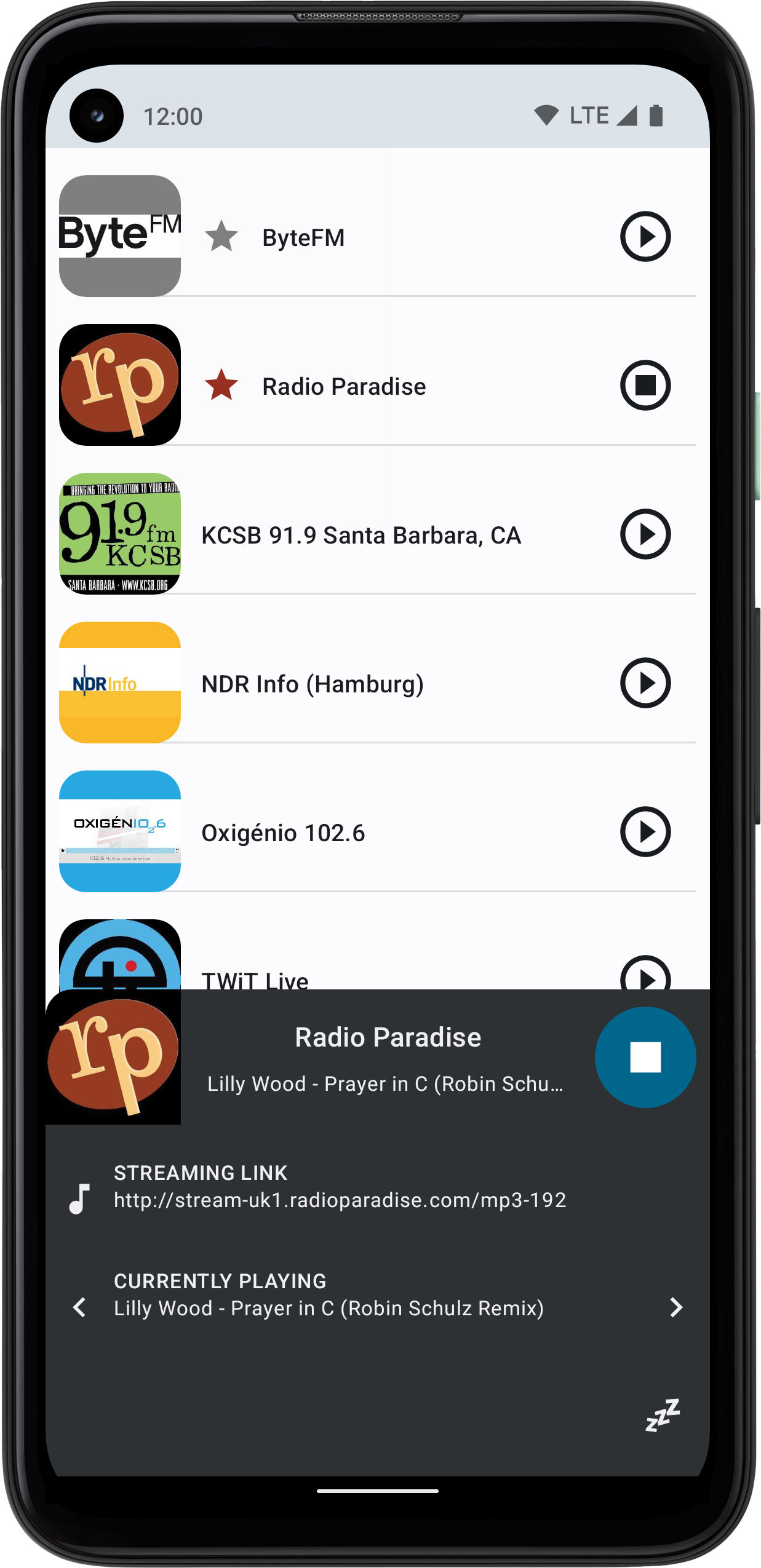The image size is (761, 1568).
Task: Play the ByteFM station
Action: pos(645,237)
